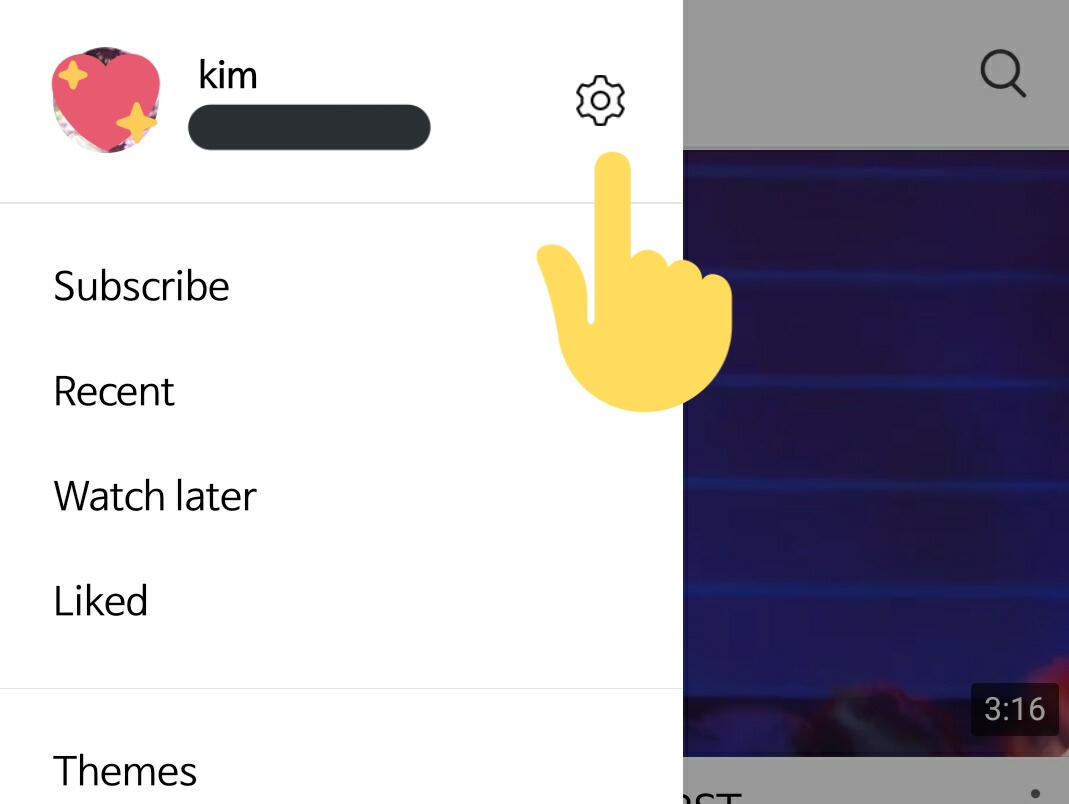Screen dimensions: 1069x804
Task: View Liked videos
Action: click(x=101, y=601)
